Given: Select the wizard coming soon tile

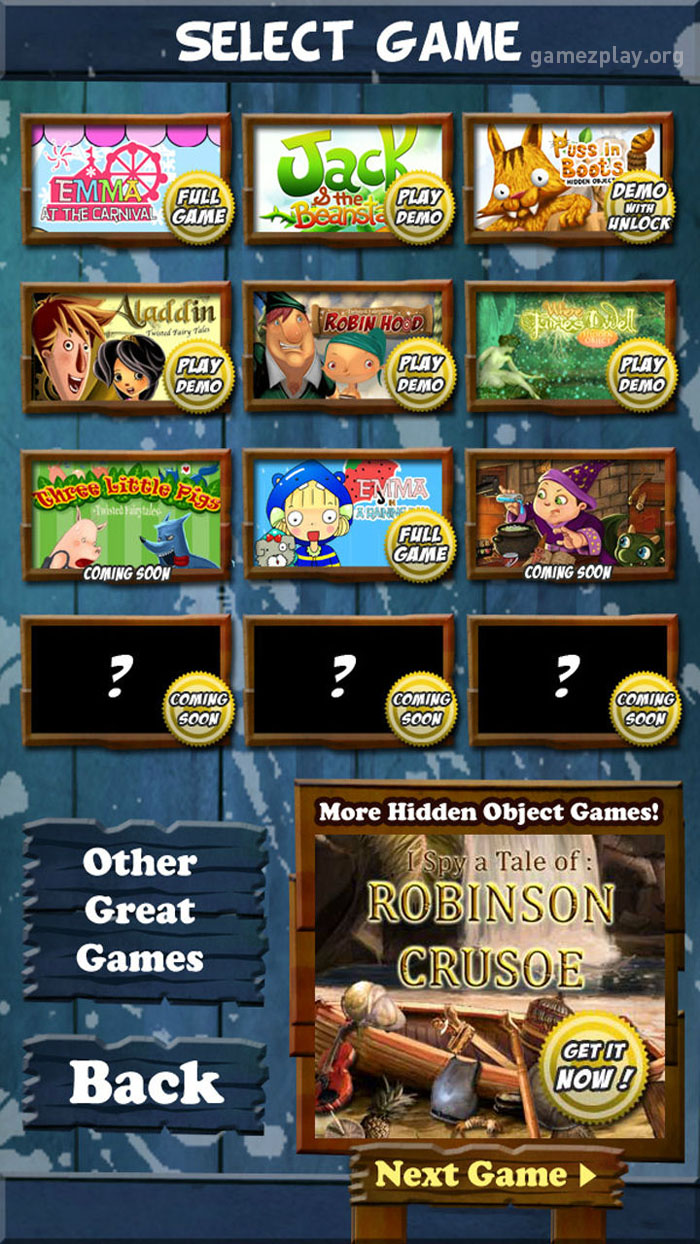Looking at the screenshot, I should (x=570, y=514).
